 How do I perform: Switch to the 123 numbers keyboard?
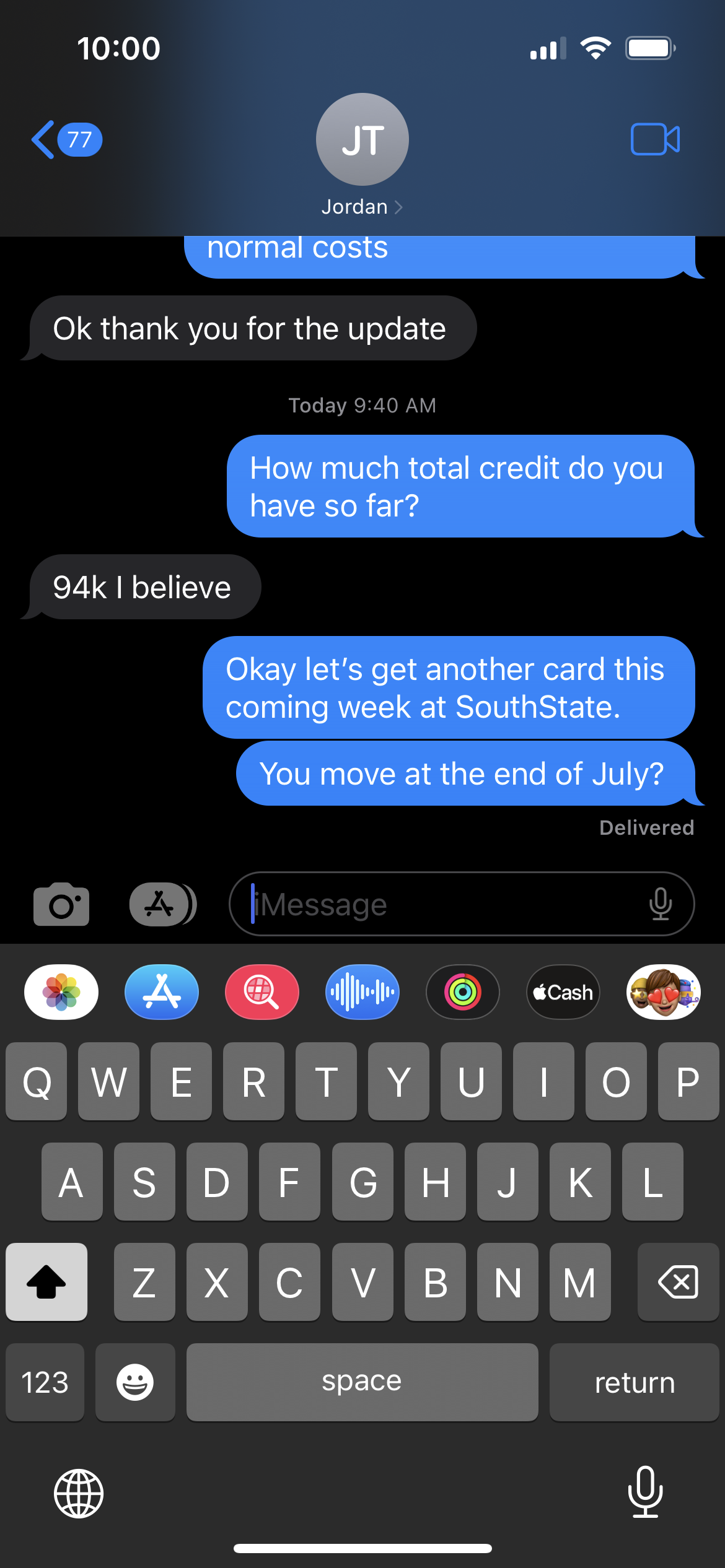click(45, 1382)
